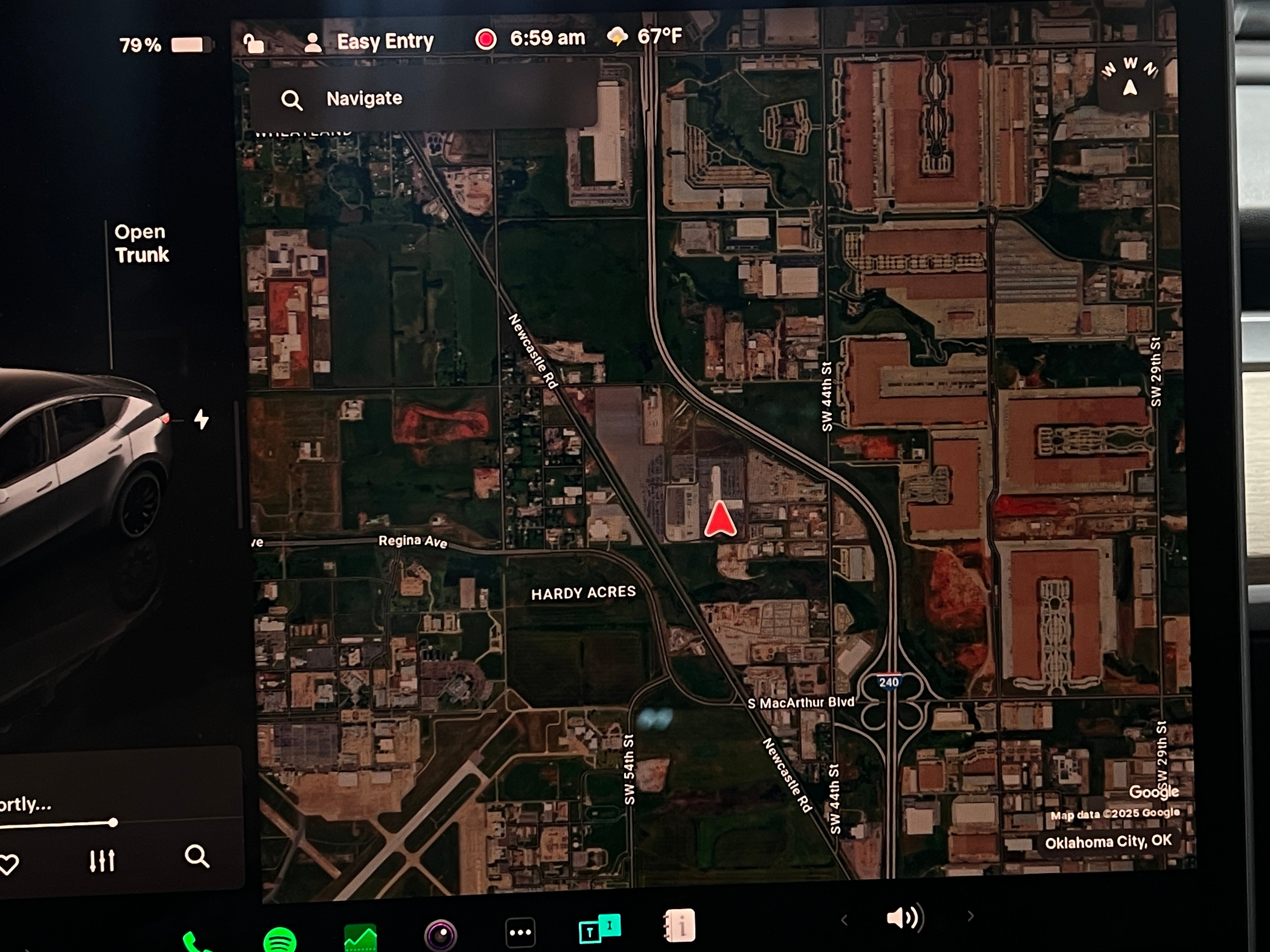Screen dimensions: 1270x952
Task: Raise the volume with the right arrow
Action: click(x=970, y=916)
